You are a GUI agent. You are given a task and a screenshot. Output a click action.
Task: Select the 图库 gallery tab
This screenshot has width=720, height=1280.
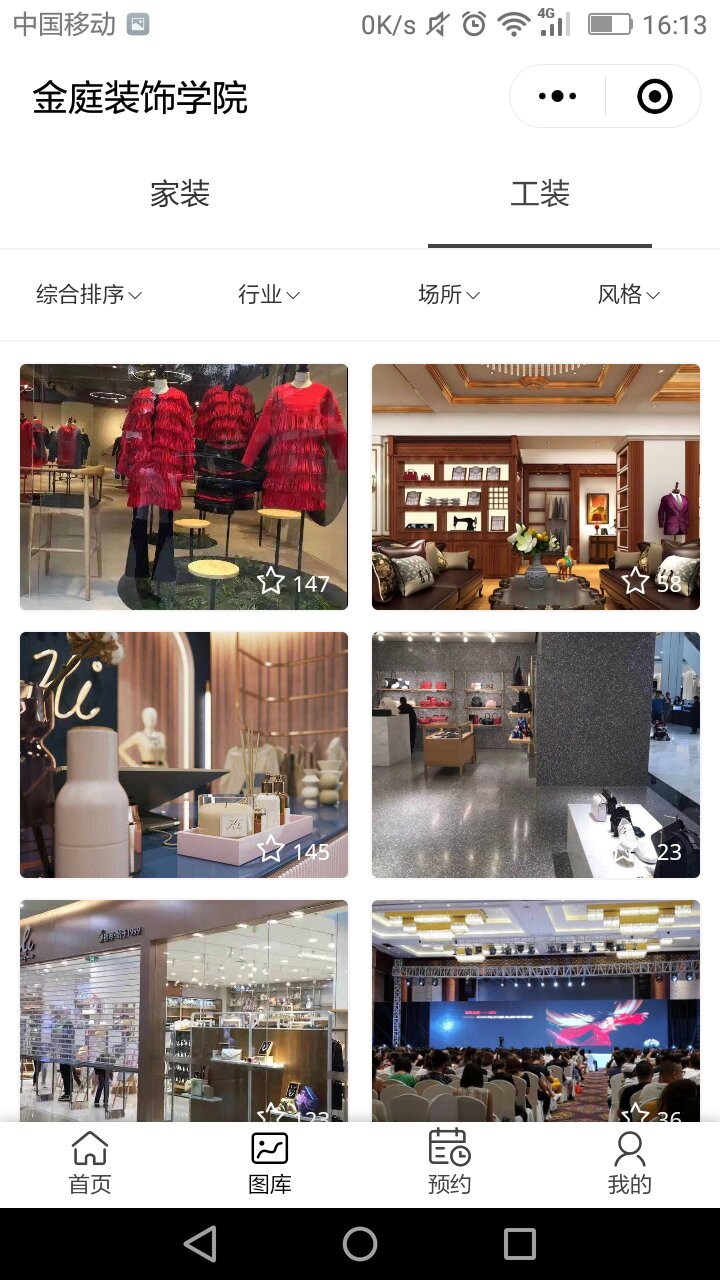270,1163
